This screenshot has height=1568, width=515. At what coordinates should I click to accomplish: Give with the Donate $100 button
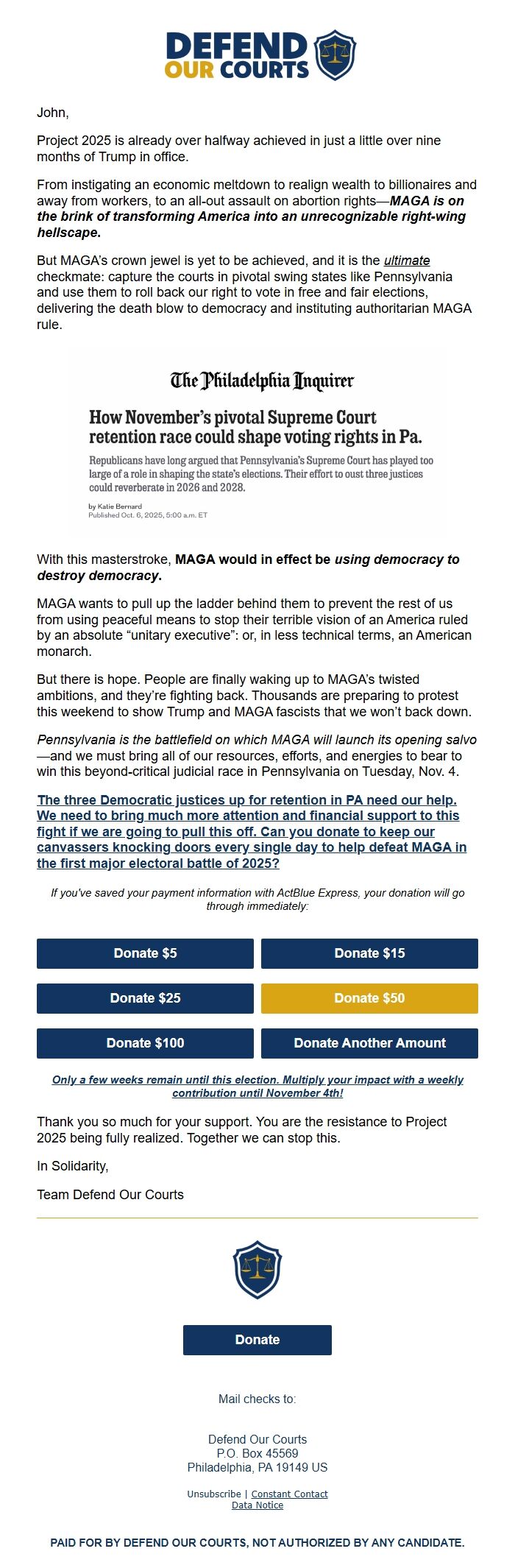(145, 1043)
